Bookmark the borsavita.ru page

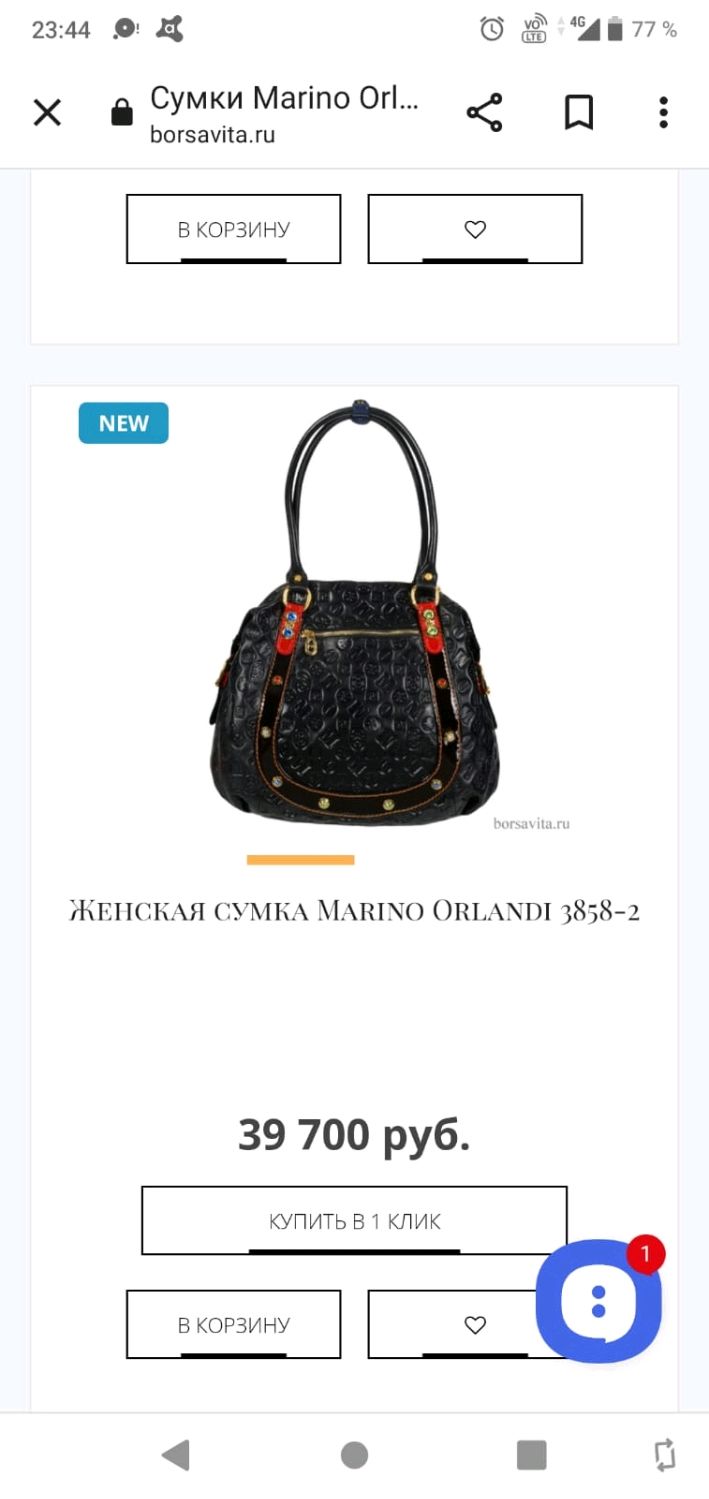pos(579,113)
